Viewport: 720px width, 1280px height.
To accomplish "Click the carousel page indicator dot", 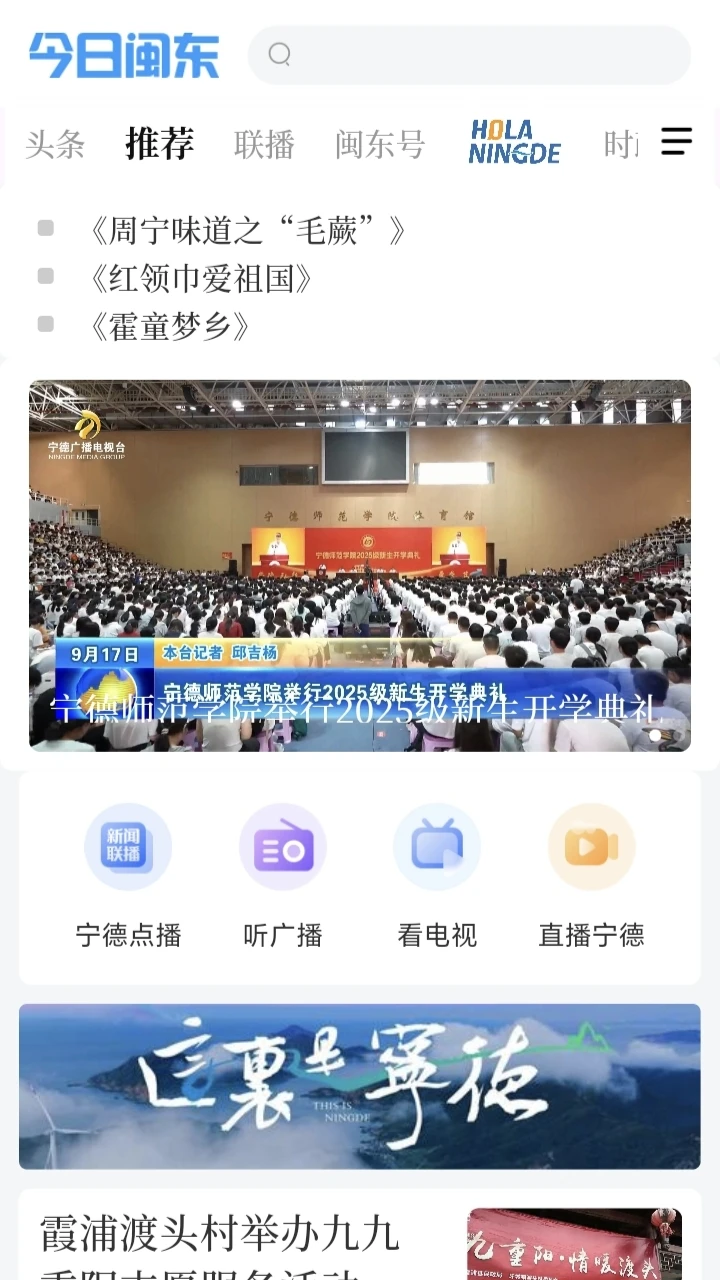I will (x=655, y=734).
